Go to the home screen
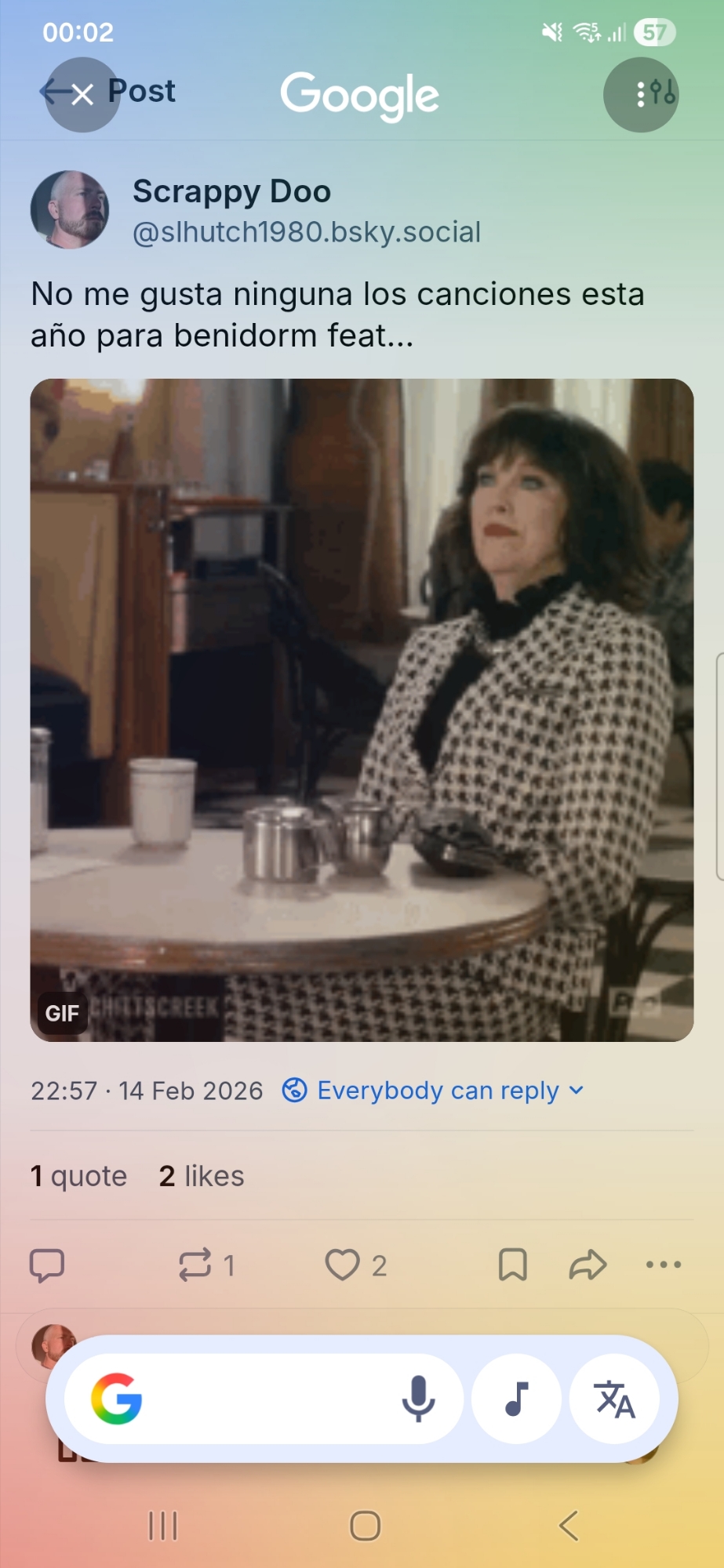 (x=365, y=1526)
